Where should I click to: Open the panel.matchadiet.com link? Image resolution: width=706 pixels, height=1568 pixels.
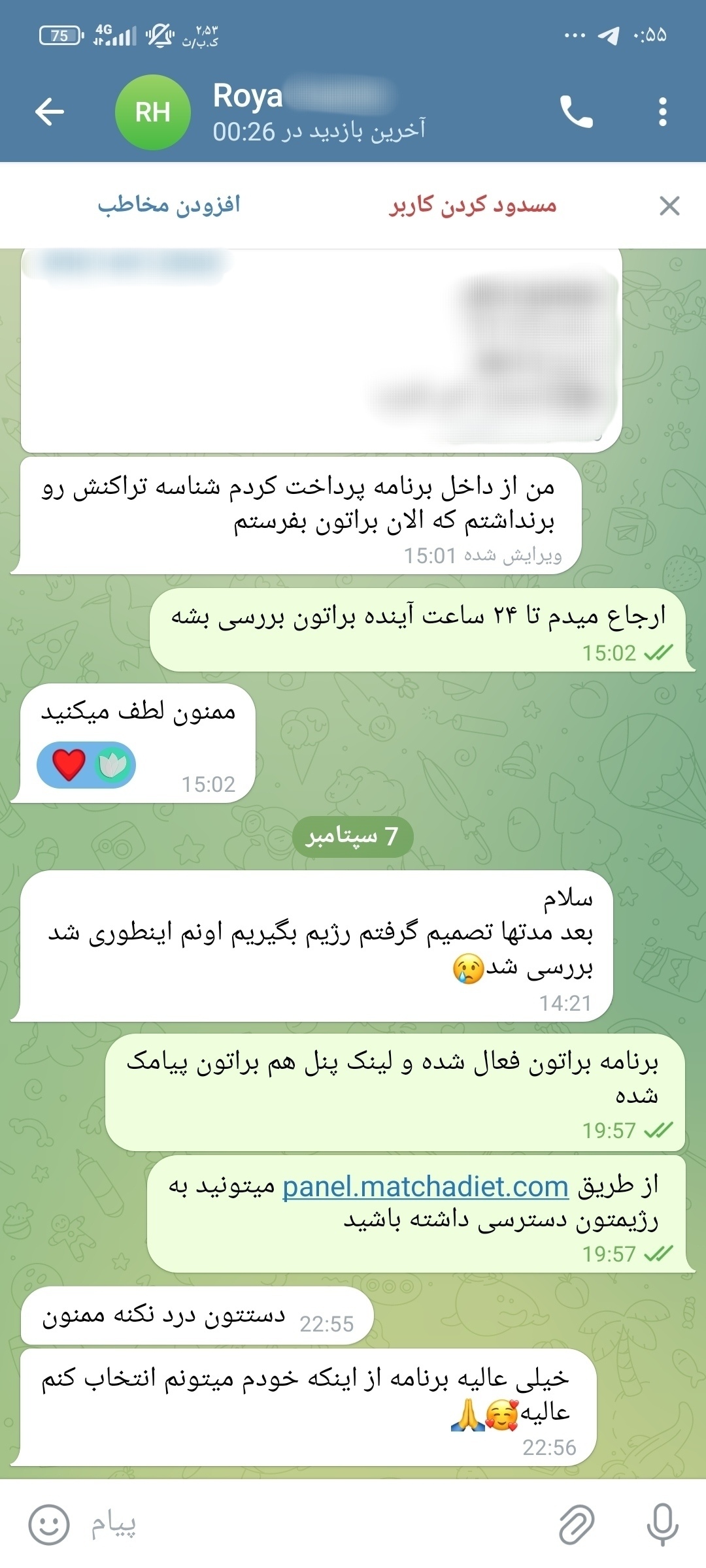coord(426,1186)
